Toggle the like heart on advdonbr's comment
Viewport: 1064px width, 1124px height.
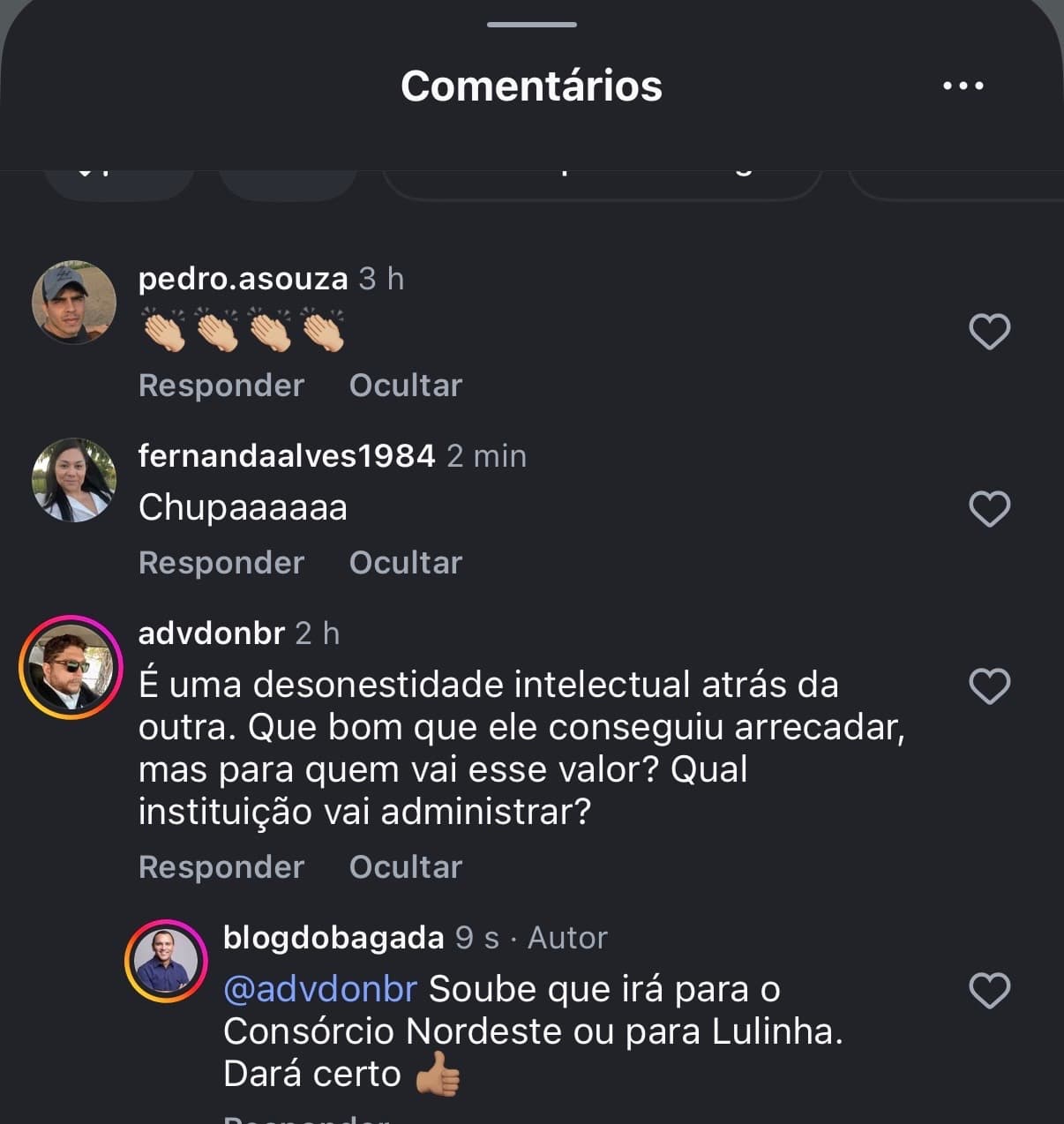988,686
